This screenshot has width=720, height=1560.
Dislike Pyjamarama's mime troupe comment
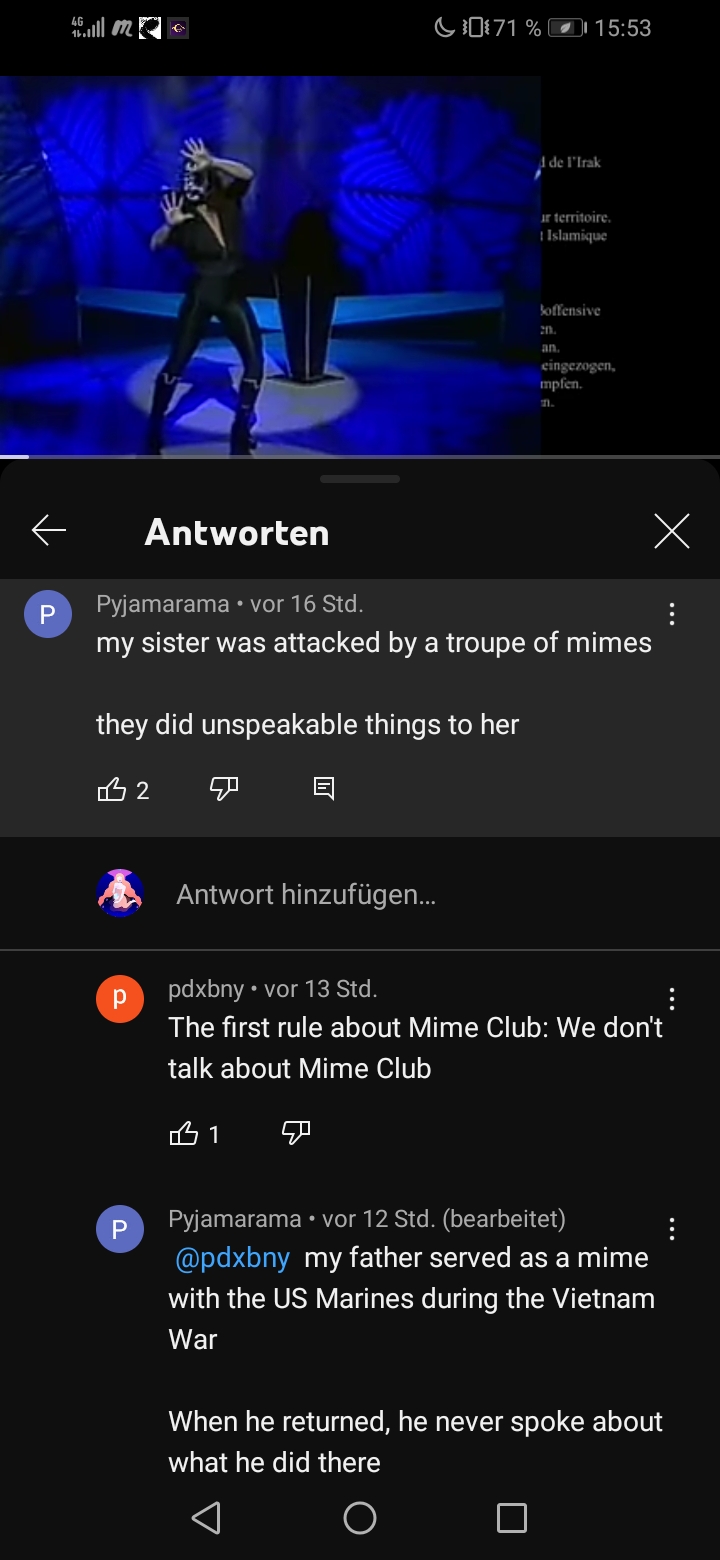point(224,790)
